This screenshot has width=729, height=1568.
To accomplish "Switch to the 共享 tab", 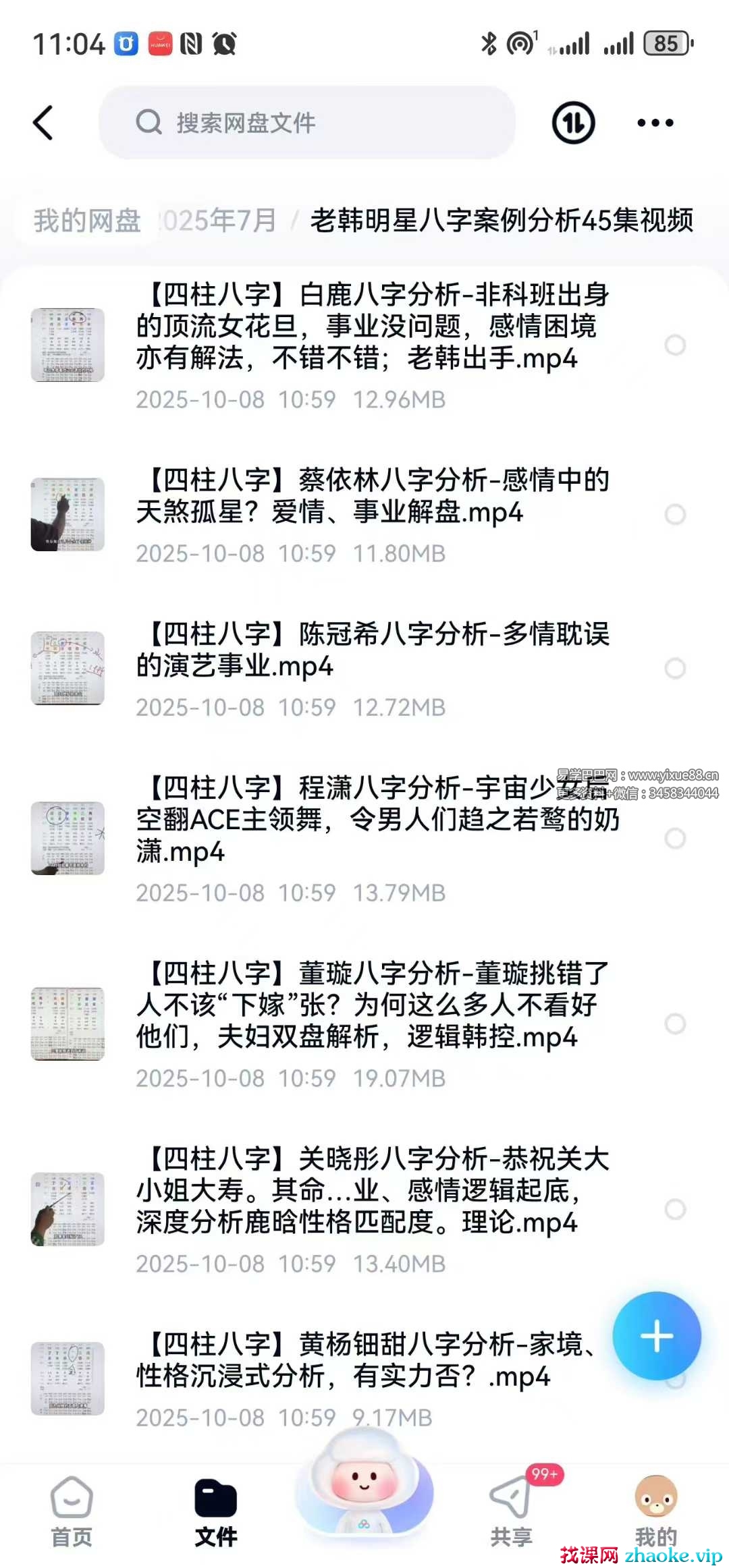I will click(511, 1511).
